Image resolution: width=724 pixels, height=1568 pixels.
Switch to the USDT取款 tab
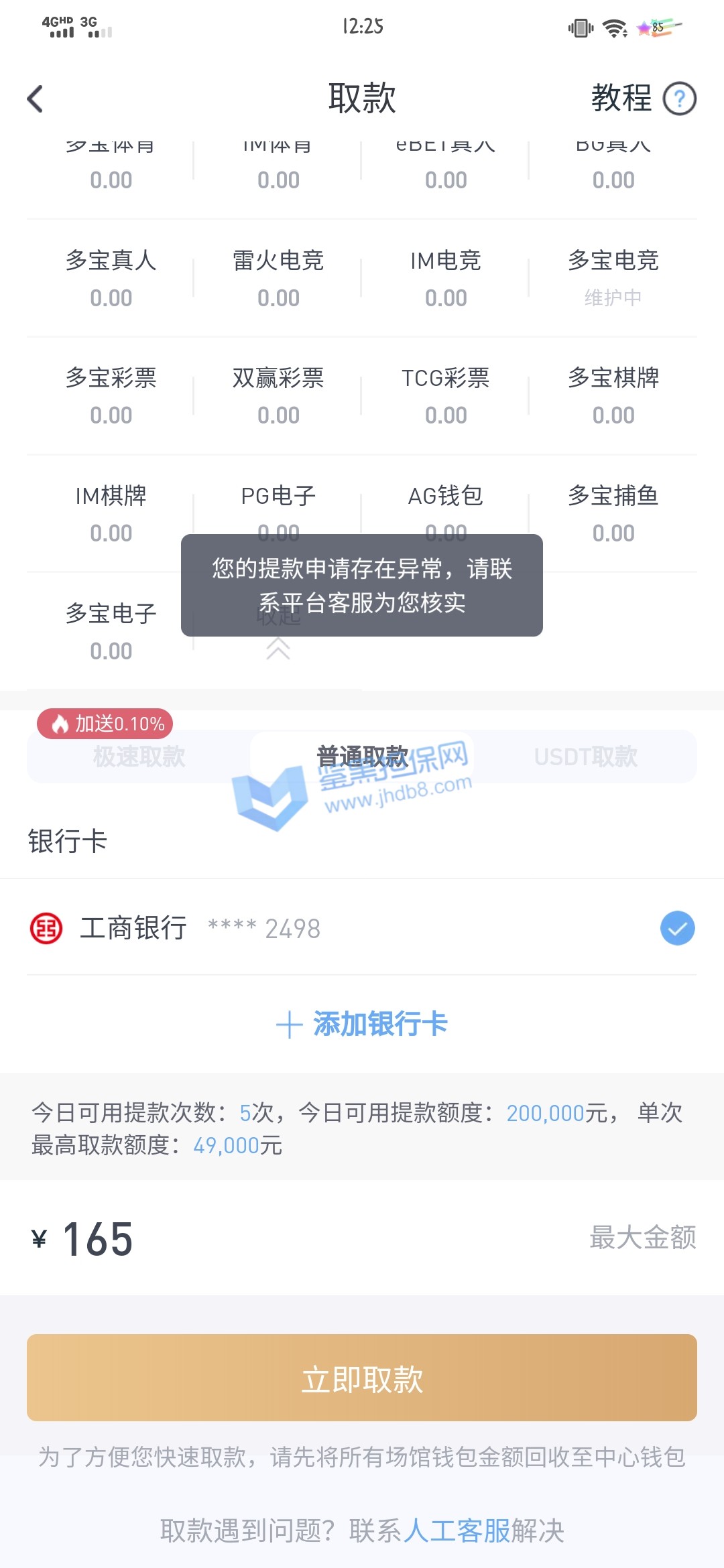[x=585, y=757]
